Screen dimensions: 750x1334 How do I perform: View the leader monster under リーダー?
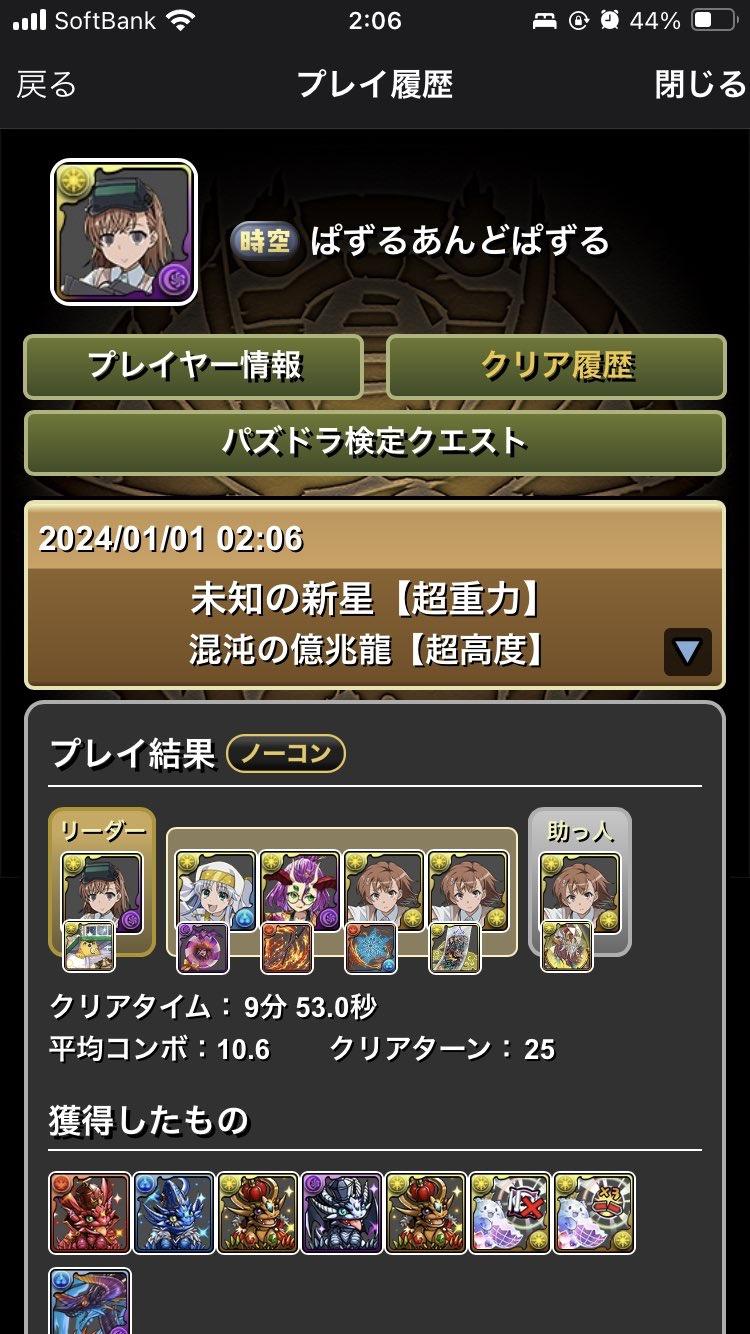[102, 893]
